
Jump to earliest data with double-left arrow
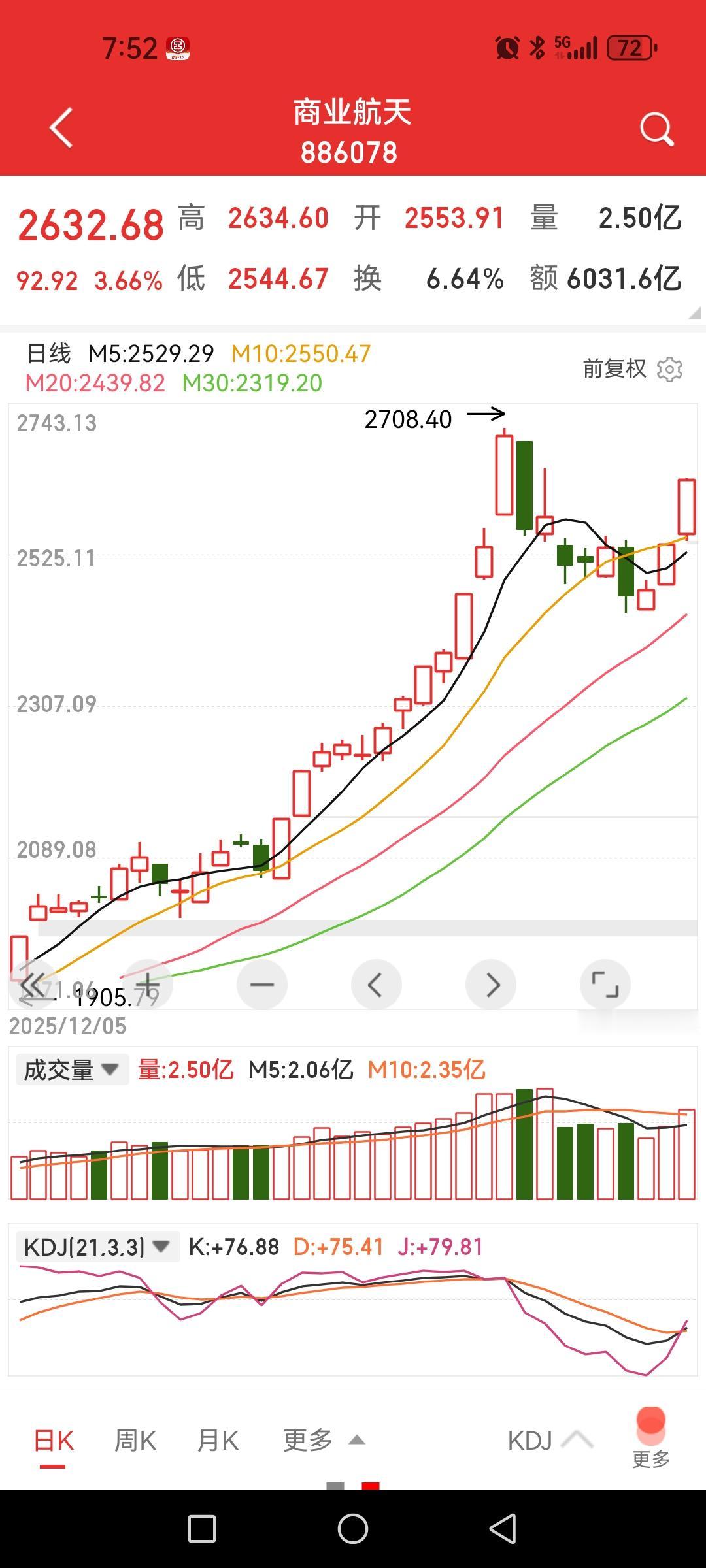pyautogui.click(x=33, y=985)
